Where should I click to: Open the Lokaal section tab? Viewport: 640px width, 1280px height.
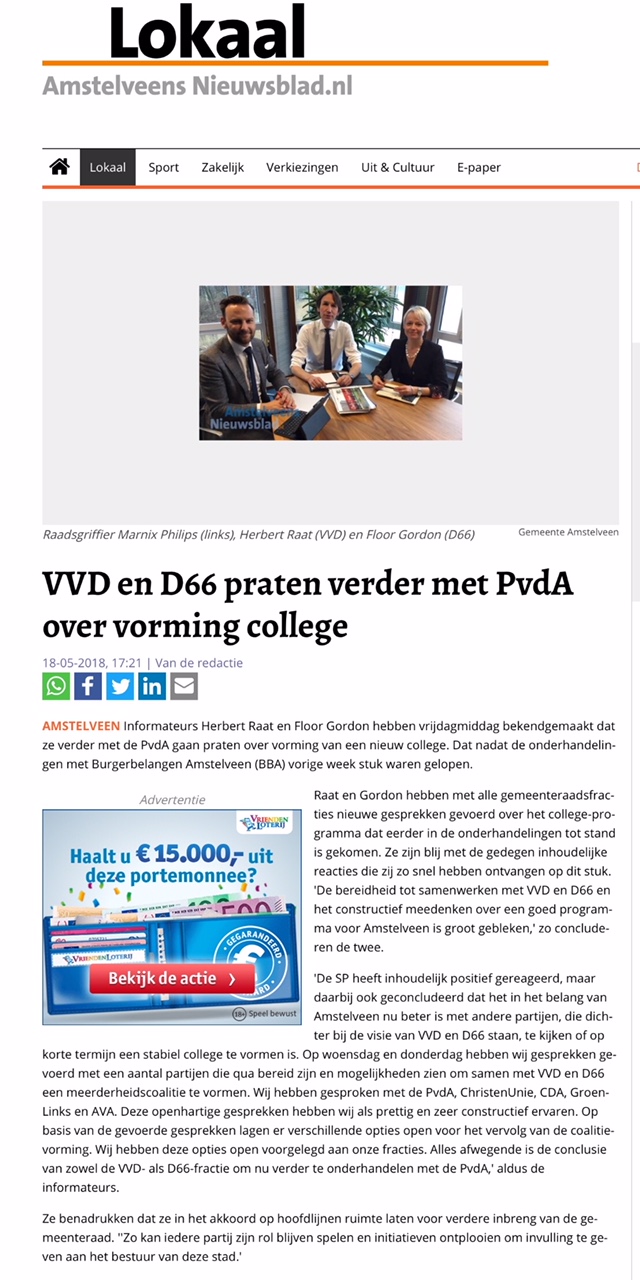[x=107, y=167]
